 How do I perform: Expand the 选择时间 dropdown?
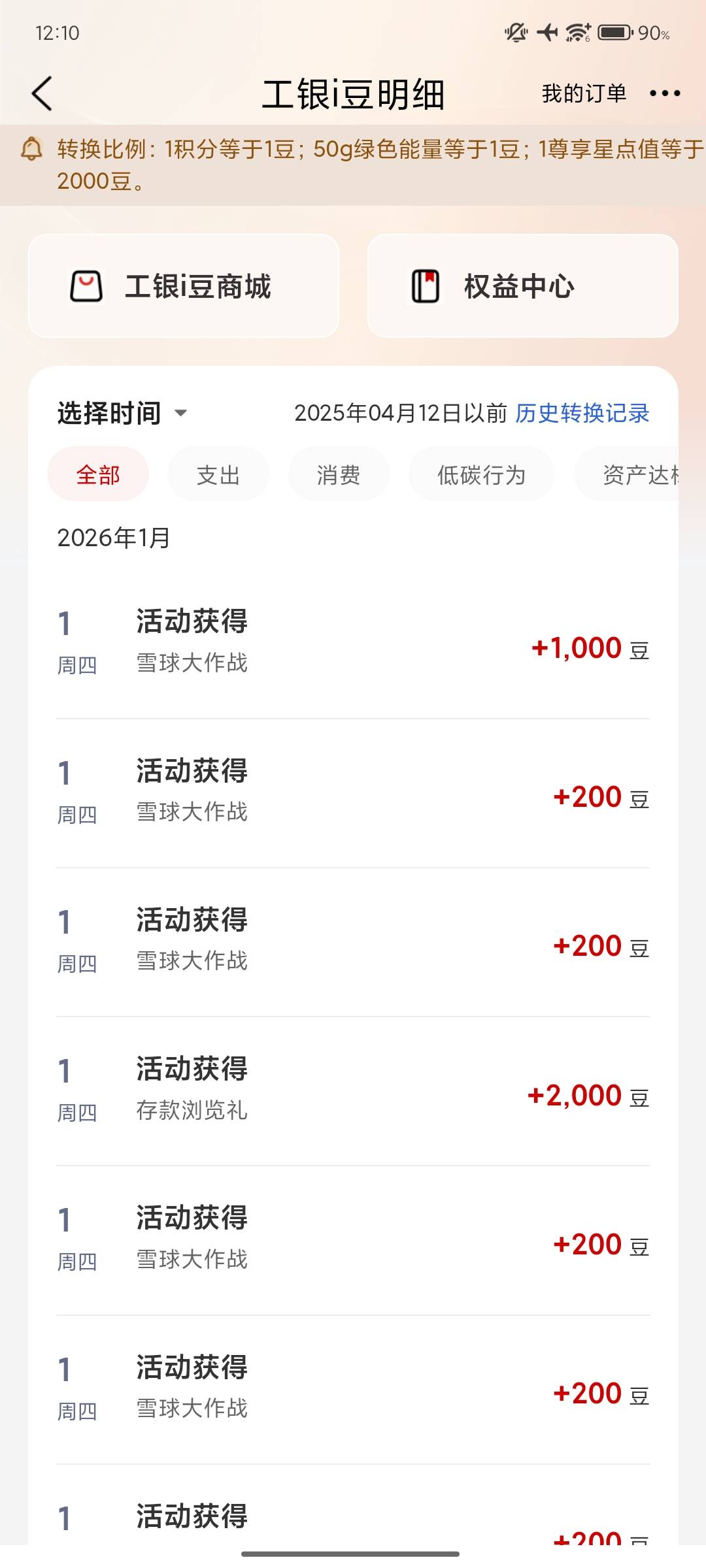click(x=123, y=413)
